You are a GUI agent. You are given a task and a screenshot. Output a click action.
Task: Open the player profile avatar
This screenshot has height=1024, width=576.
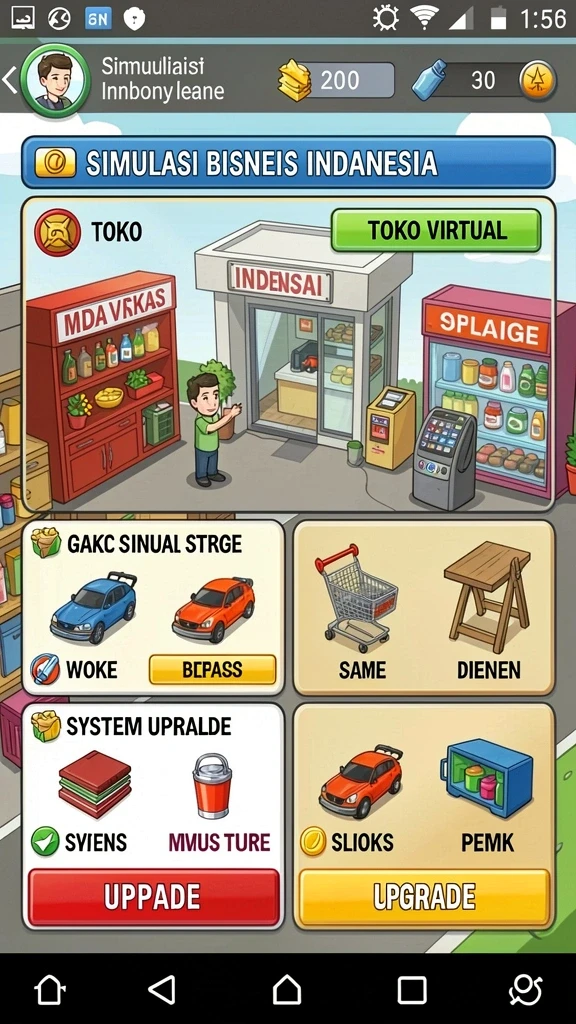point(55,80)
